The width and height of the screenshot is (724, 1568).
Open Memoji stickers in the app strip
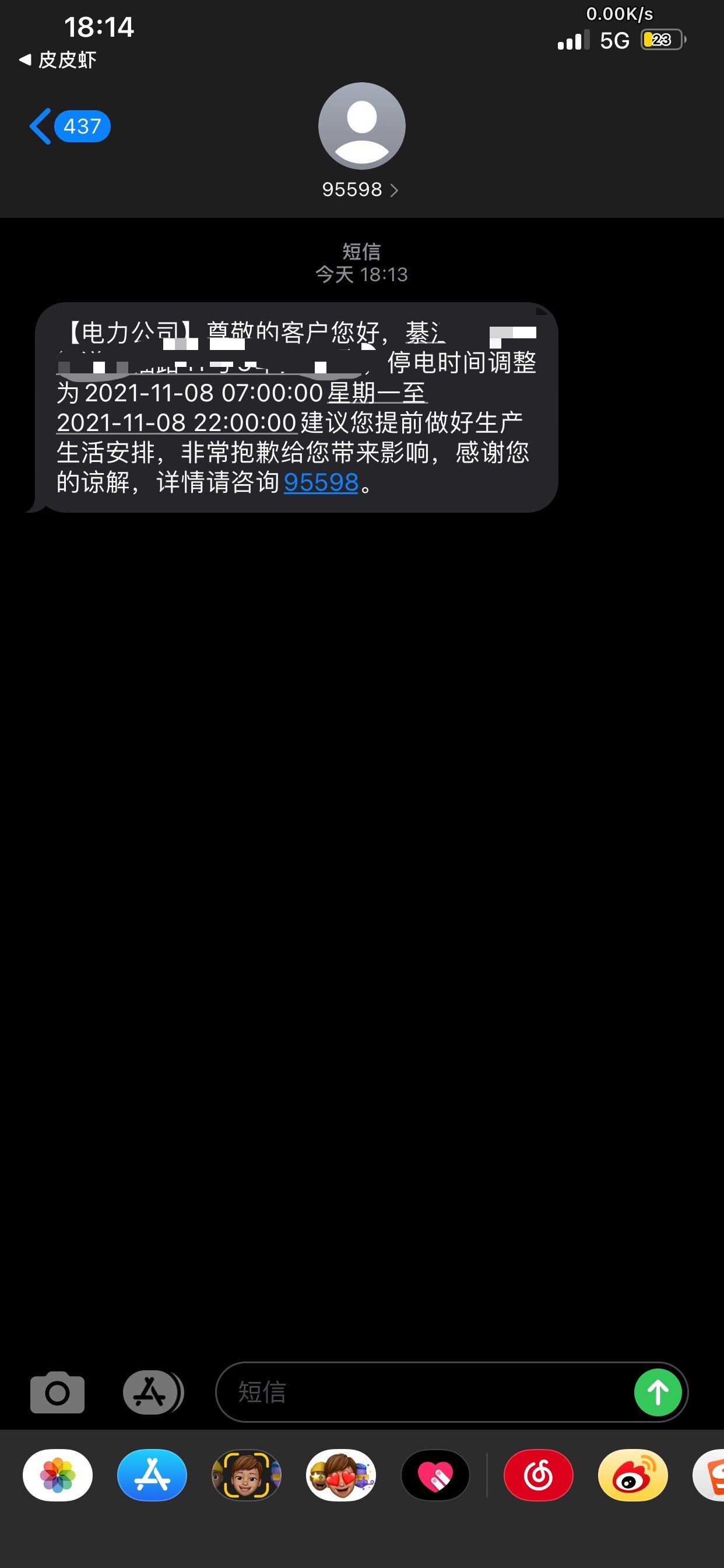pyautogui.click(x=340, y=1475)
